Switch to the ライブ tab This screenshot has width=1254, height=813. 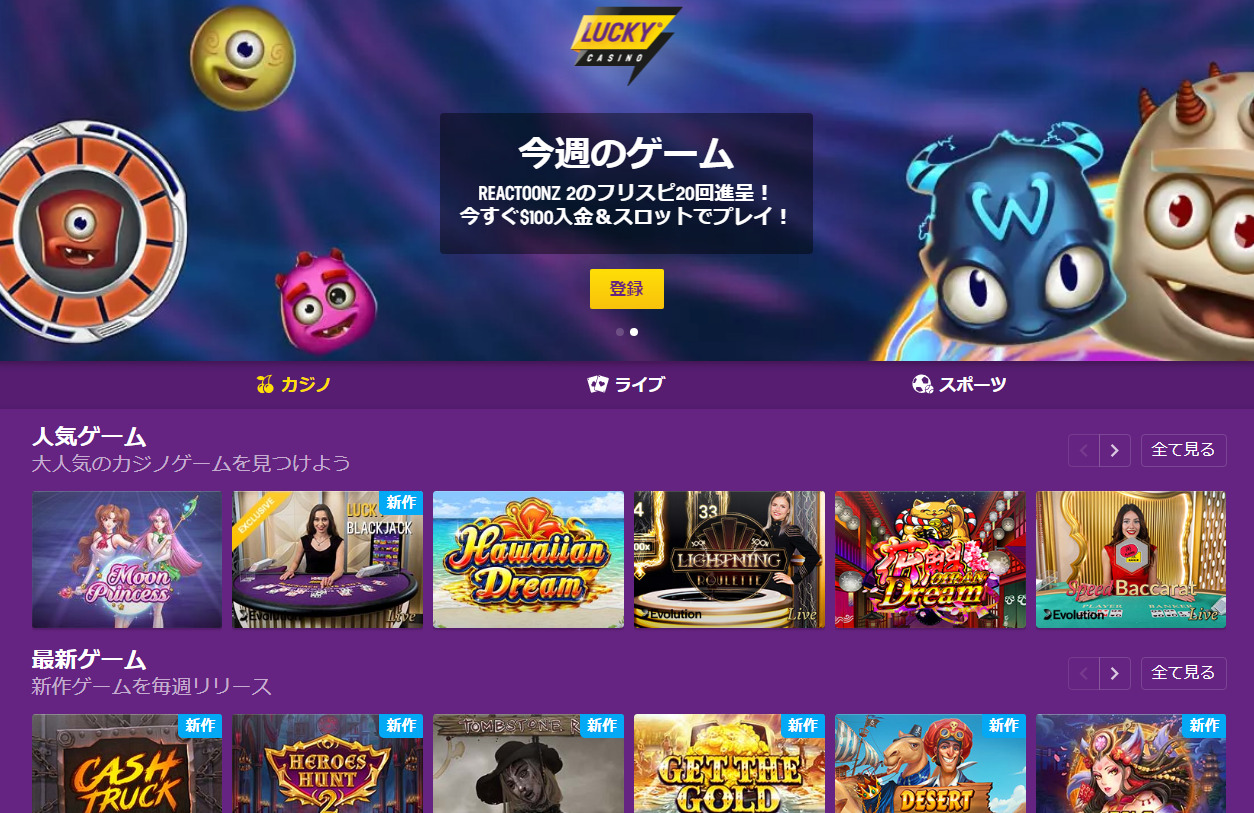626,385
